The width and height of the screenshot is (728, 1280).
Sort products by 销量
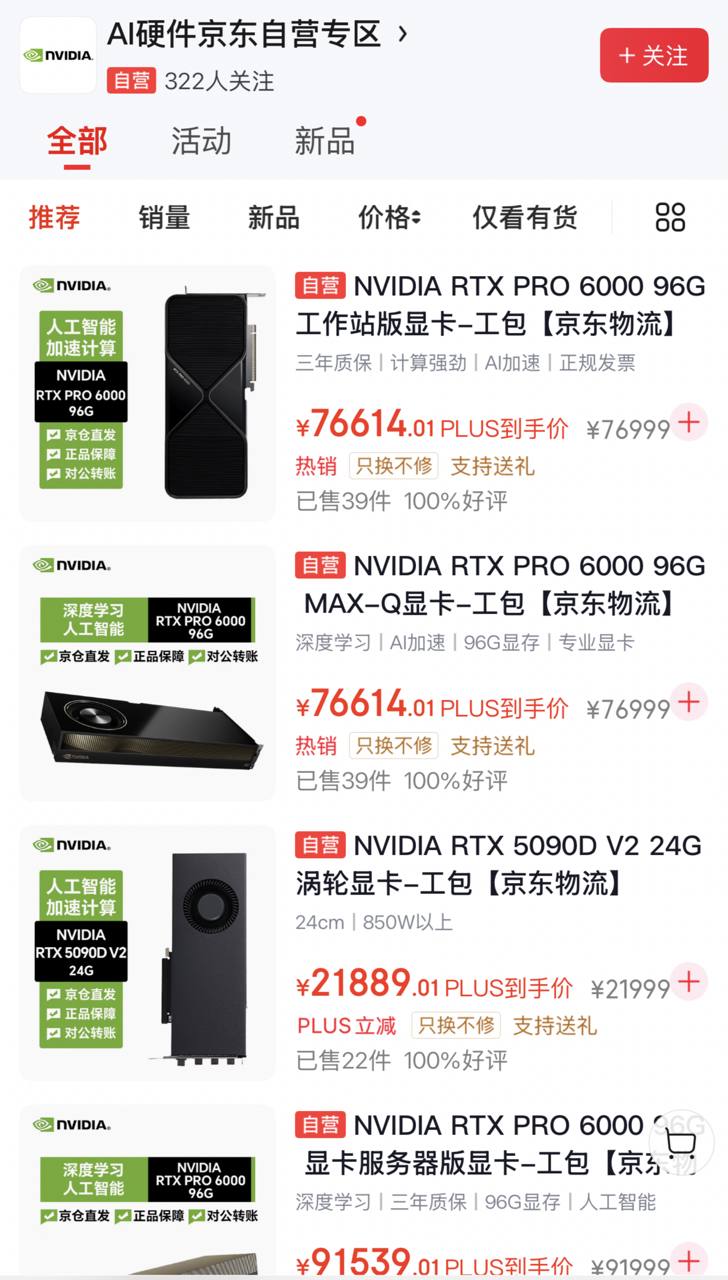point(164,217)
